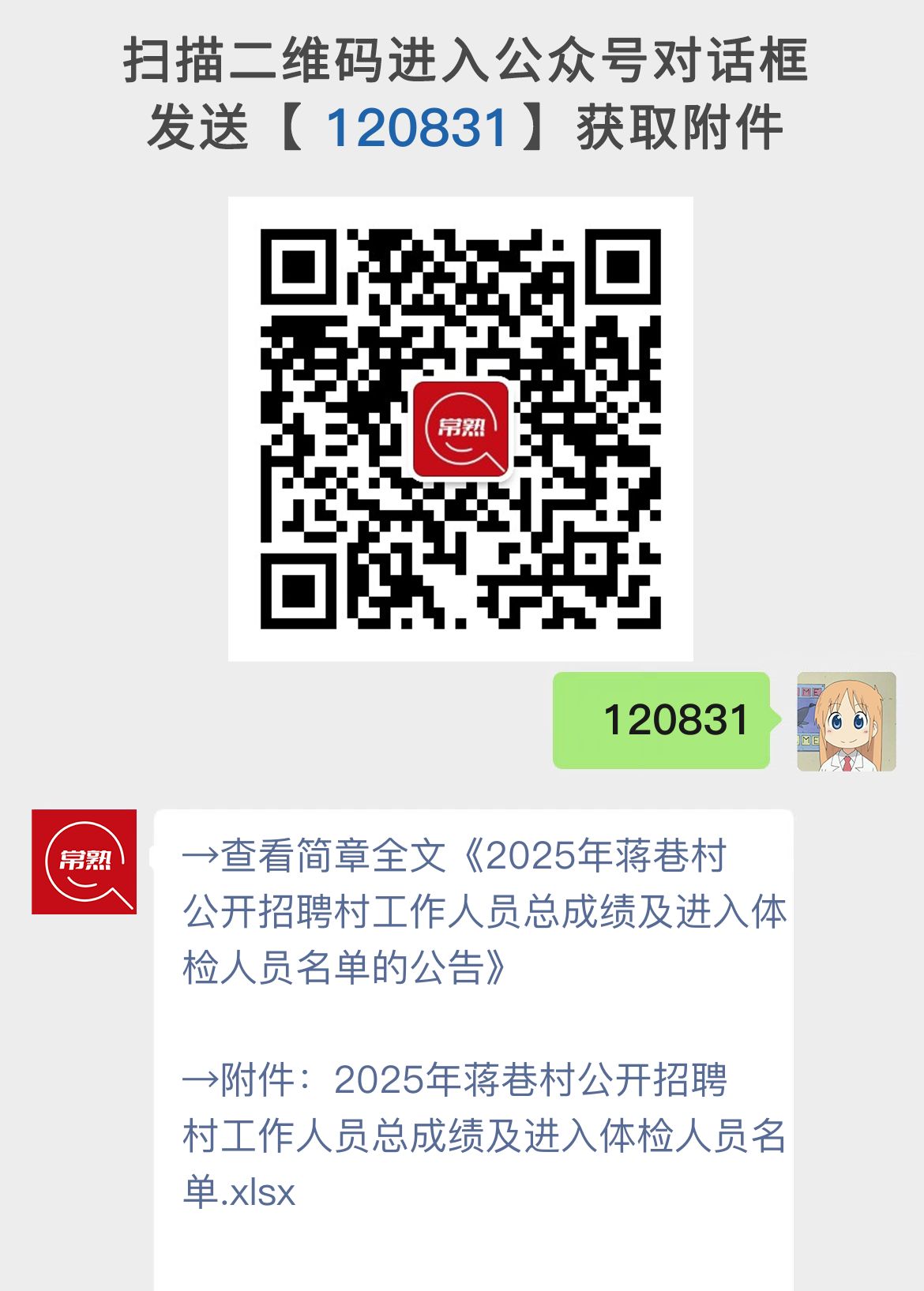Tap the user's anime profile avatar

pyautogui.click(x=845, y=722)
